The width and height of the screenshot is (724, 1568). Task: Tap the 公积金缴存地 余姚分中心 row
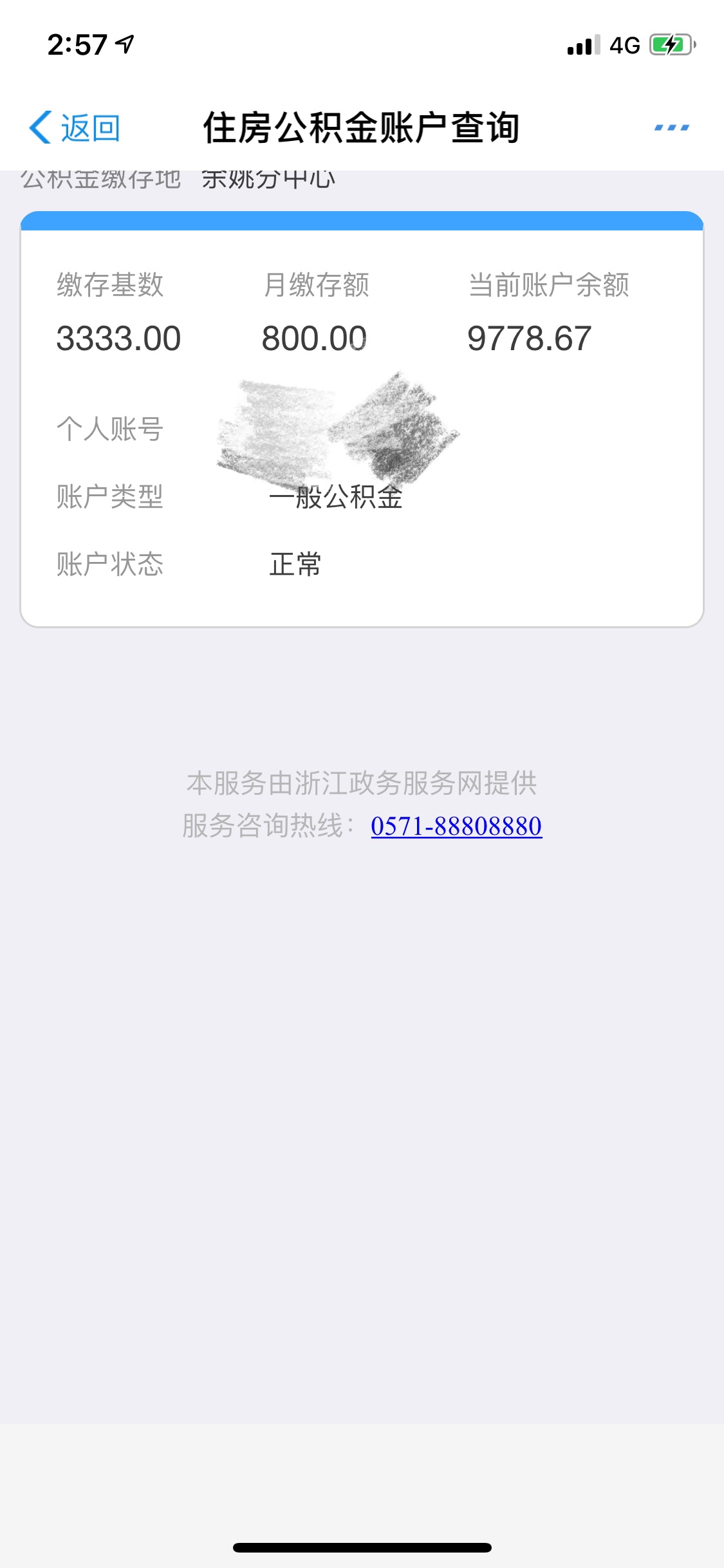tap(180, 177)
